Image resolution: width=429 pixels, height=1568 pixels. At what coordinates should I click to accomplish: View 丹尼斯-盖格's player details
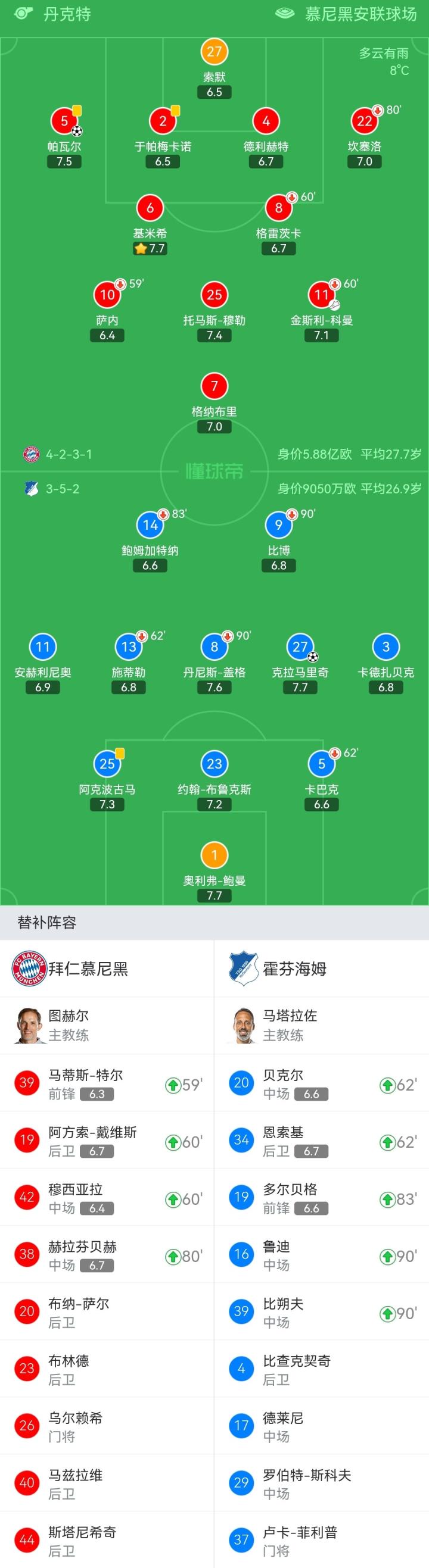(214, 648)
